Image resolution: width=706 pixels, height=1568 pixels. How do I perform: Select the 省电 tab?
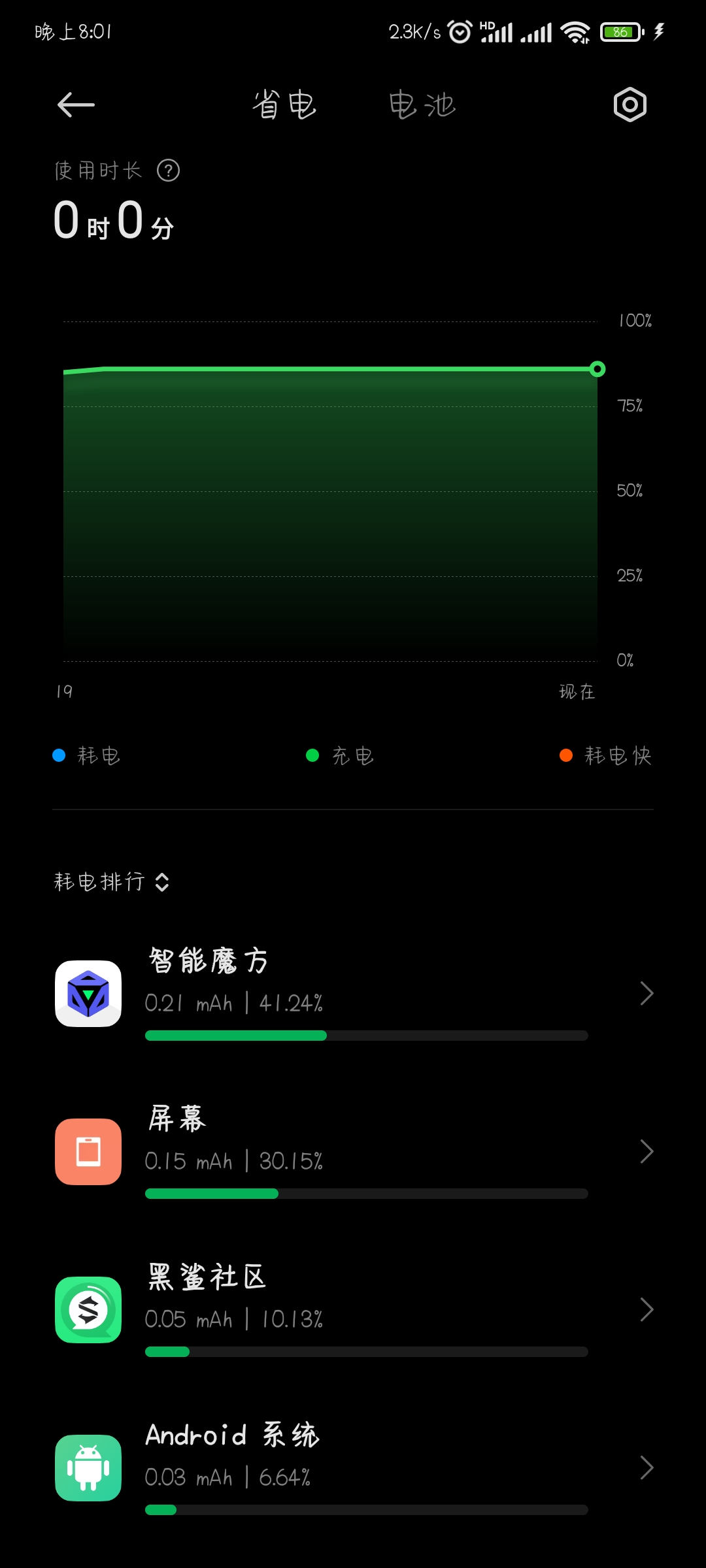pyautogui.click(x=285, y=105)
